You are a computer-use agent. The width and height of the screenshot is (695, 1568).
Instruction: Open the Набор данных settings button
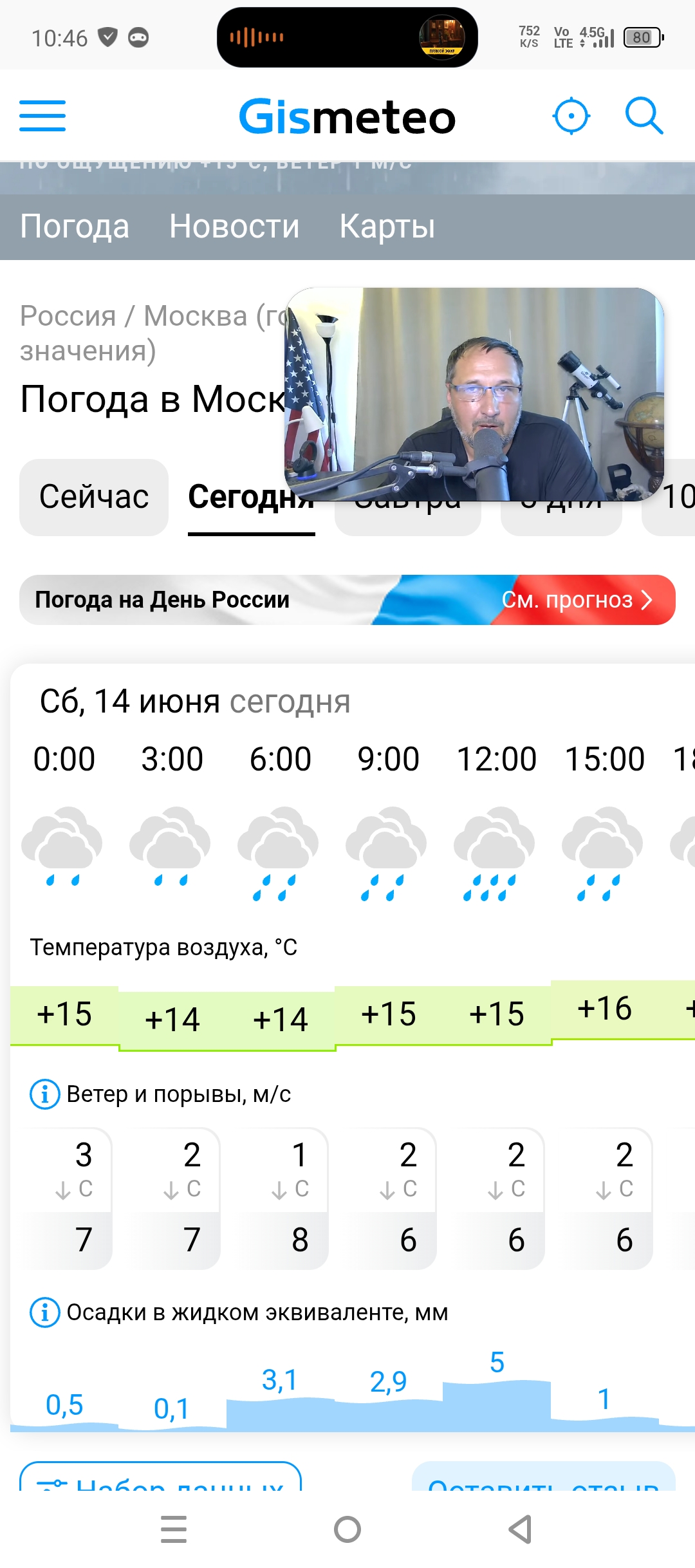click(161, 1480)
